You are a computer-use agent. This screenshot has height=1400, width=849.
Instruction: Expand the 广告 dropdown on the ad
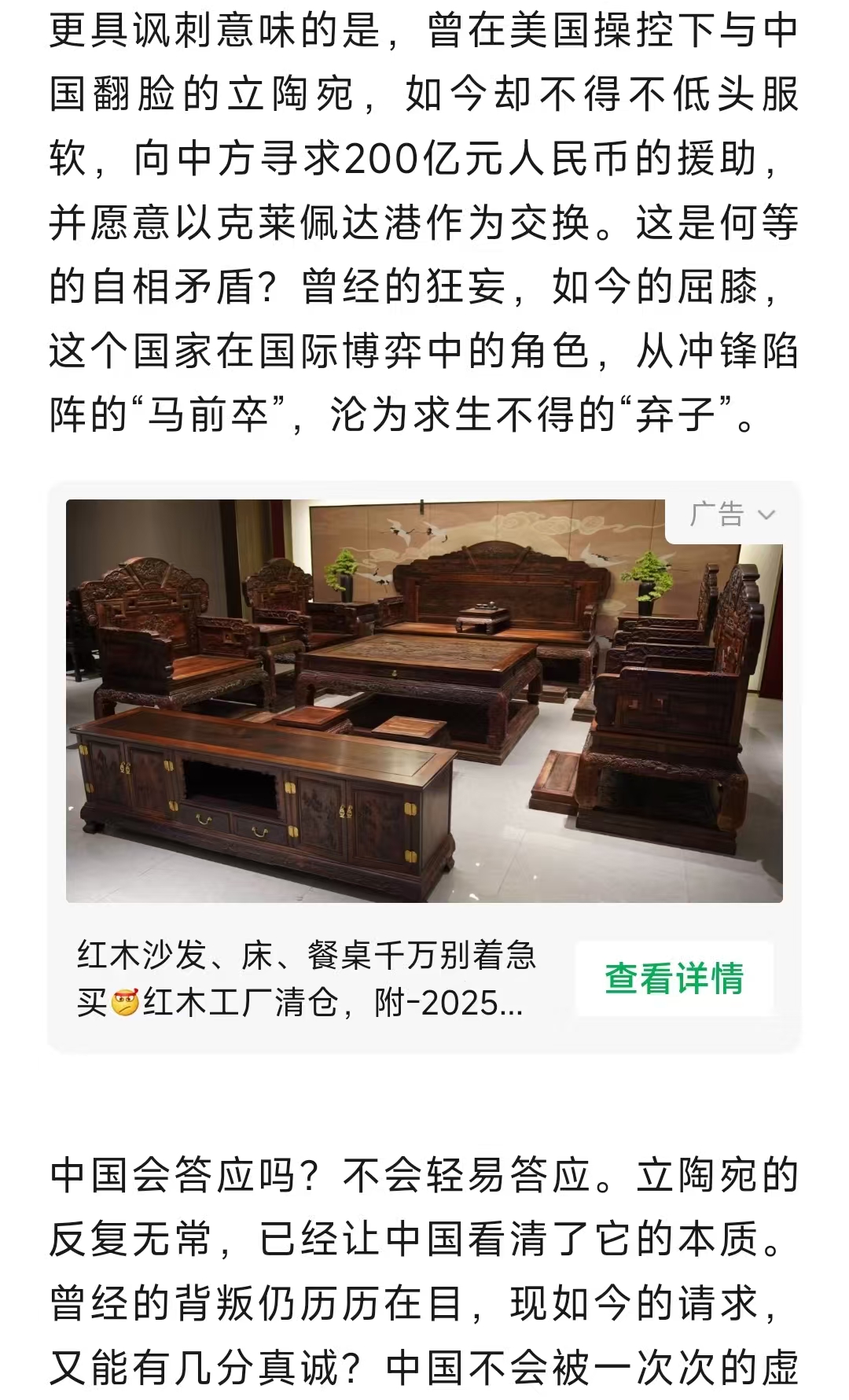(732, 515)
